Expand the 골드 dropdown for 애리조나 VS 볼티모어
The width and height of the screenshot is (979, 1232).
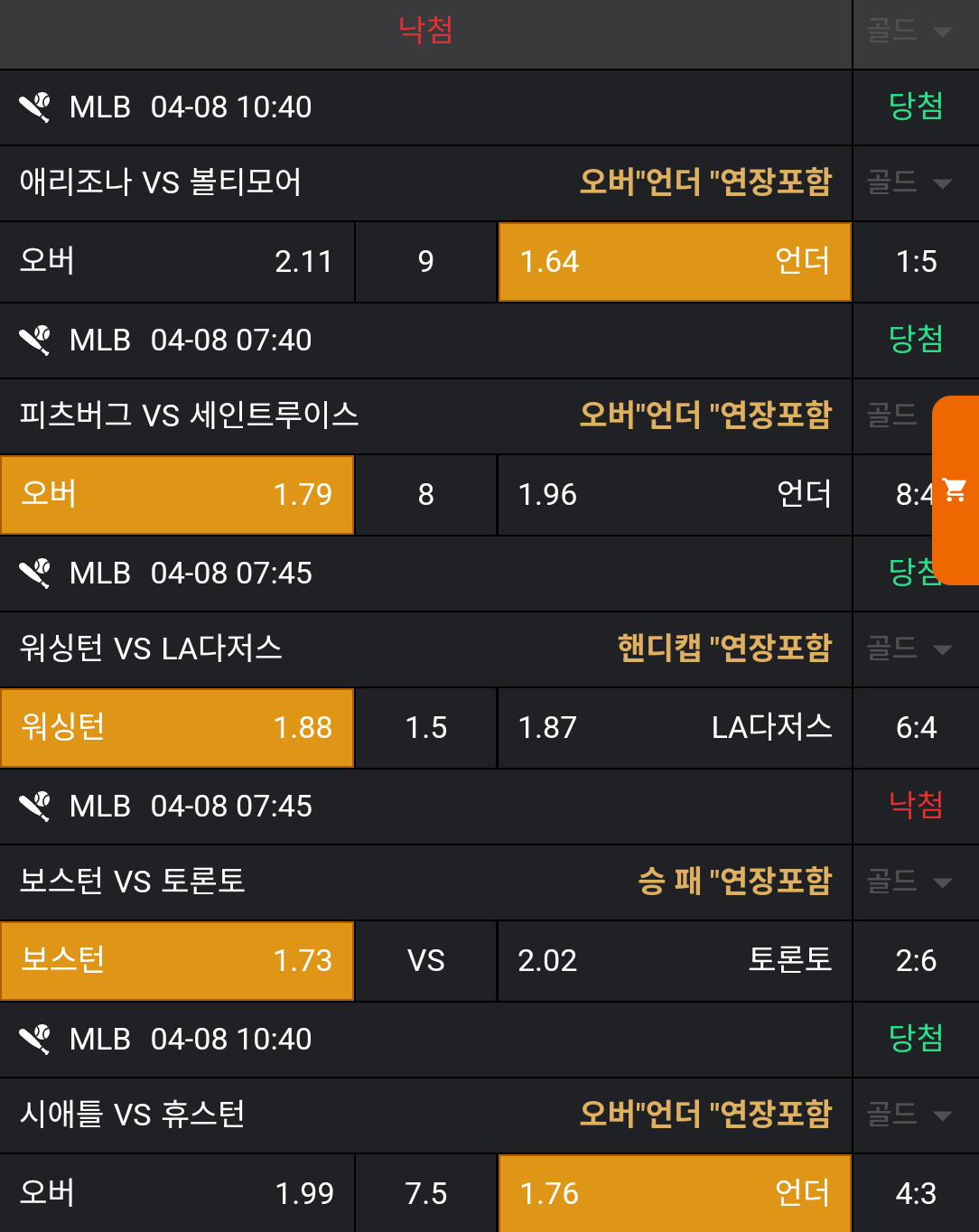(x=910, y=183)
